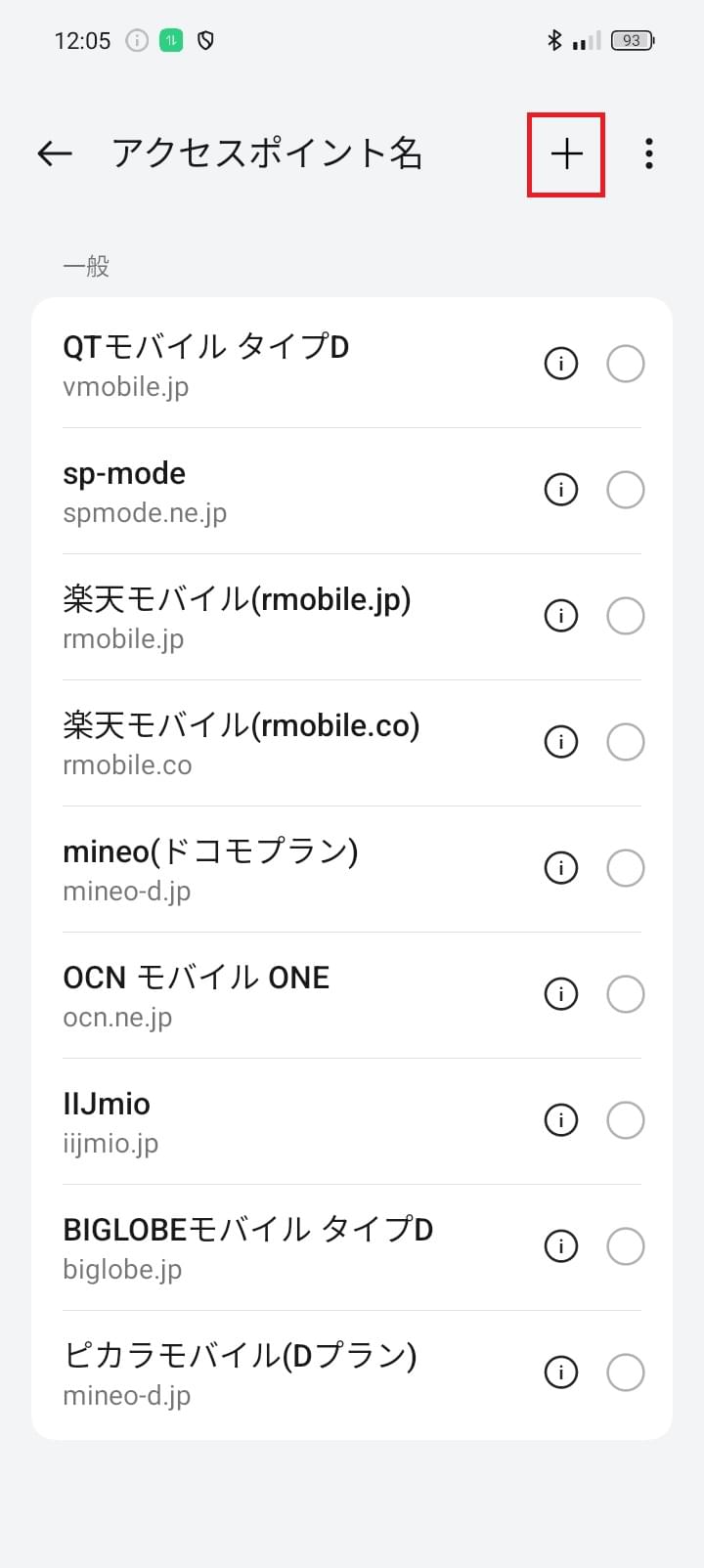
Task: View OCN モバイル ONE APN details
Action: coord(560,994)
